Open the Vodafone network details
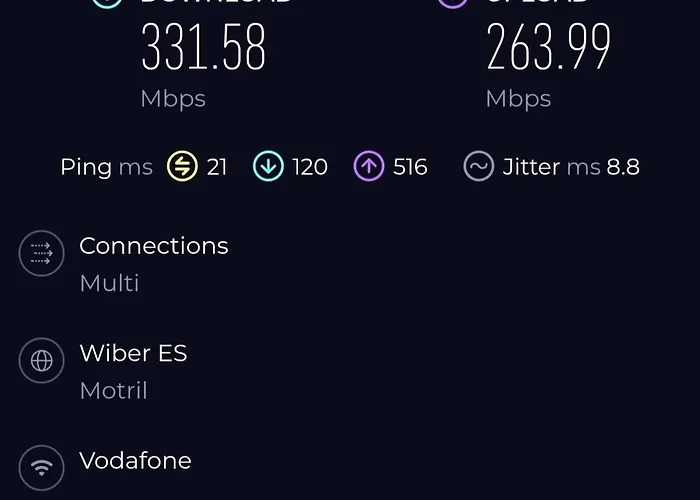Viewport: 700px width, 500px height. click(x=135, y=461)
